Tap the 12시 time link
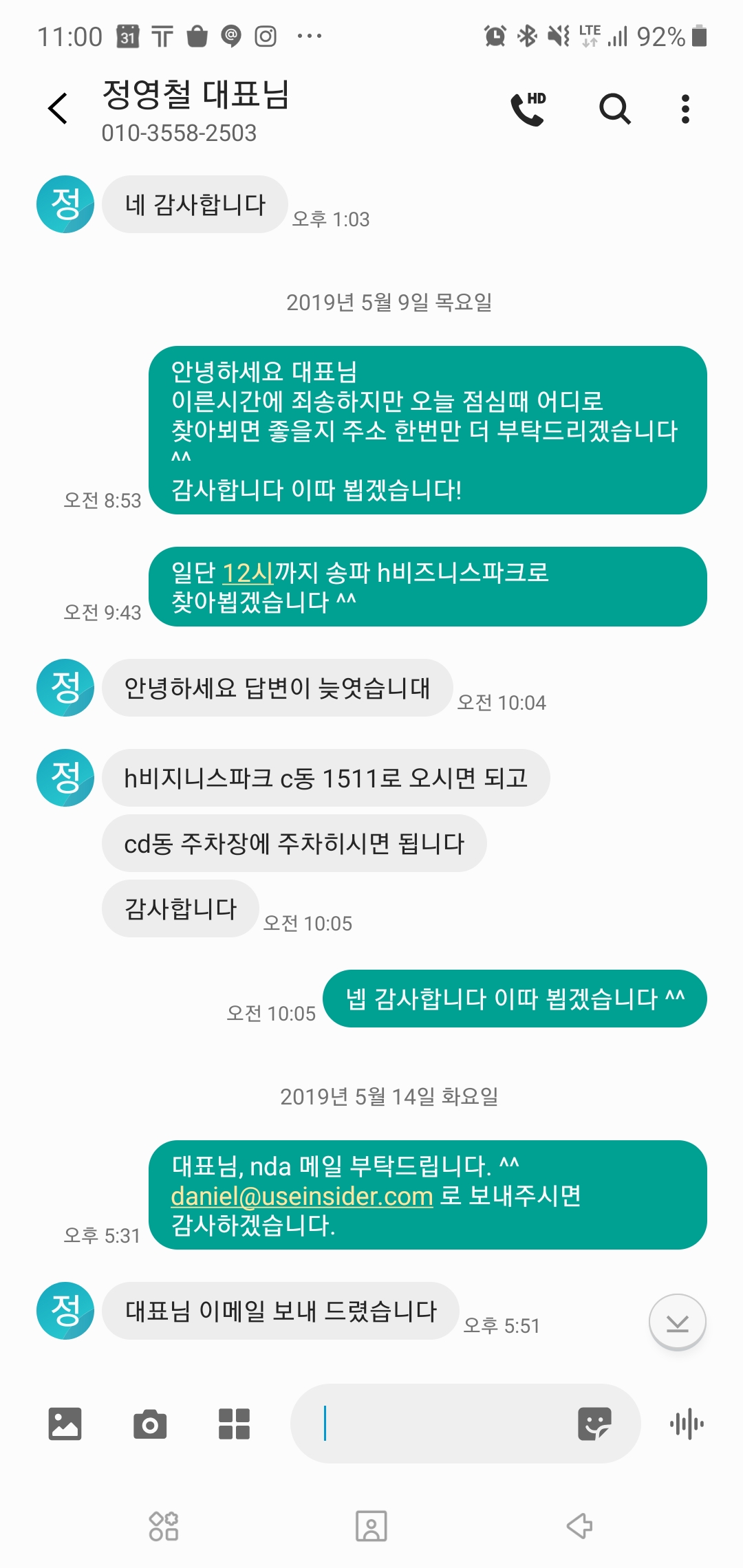Image resolution: width=743 pixels, height=1568 pixels. [x=248, y=572]
